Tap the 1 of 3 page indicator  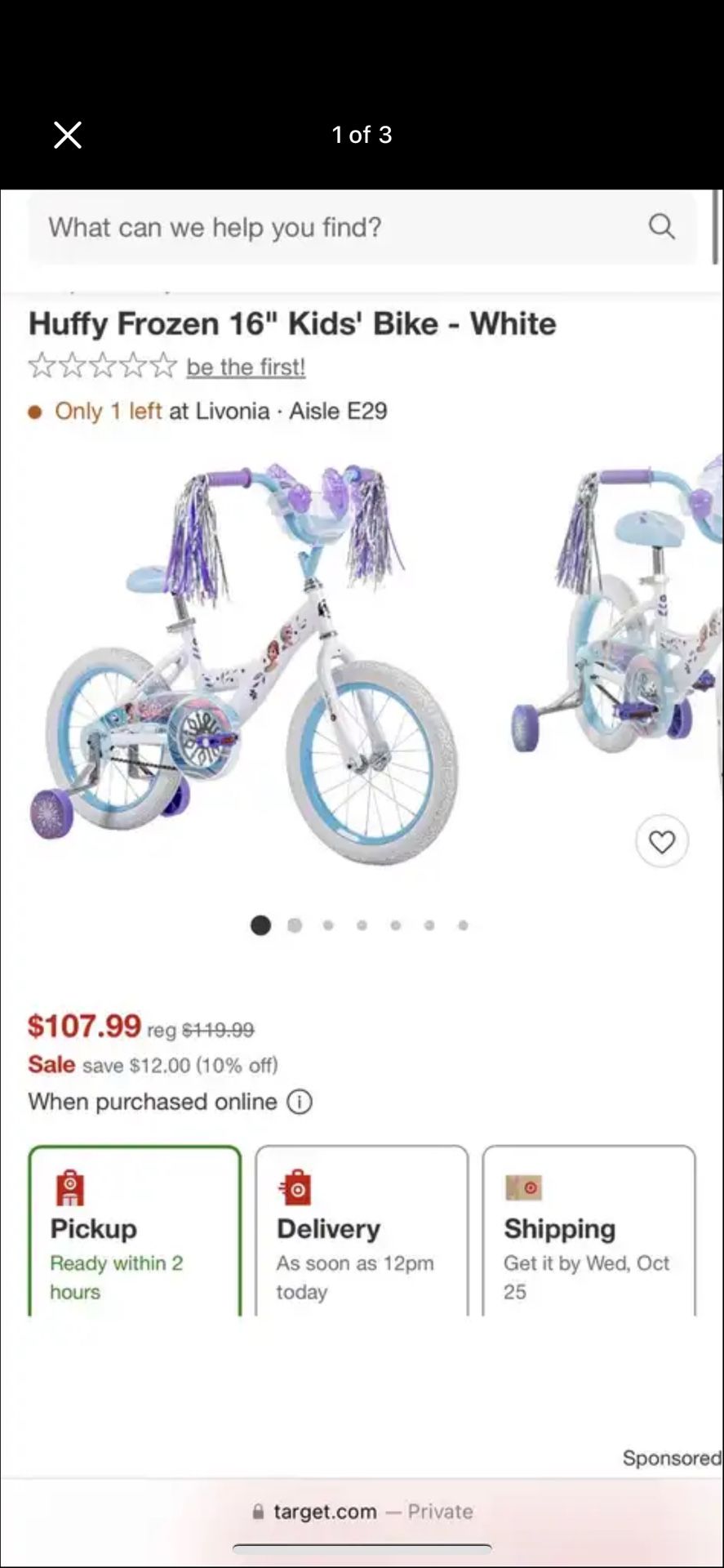click(362, 135)
